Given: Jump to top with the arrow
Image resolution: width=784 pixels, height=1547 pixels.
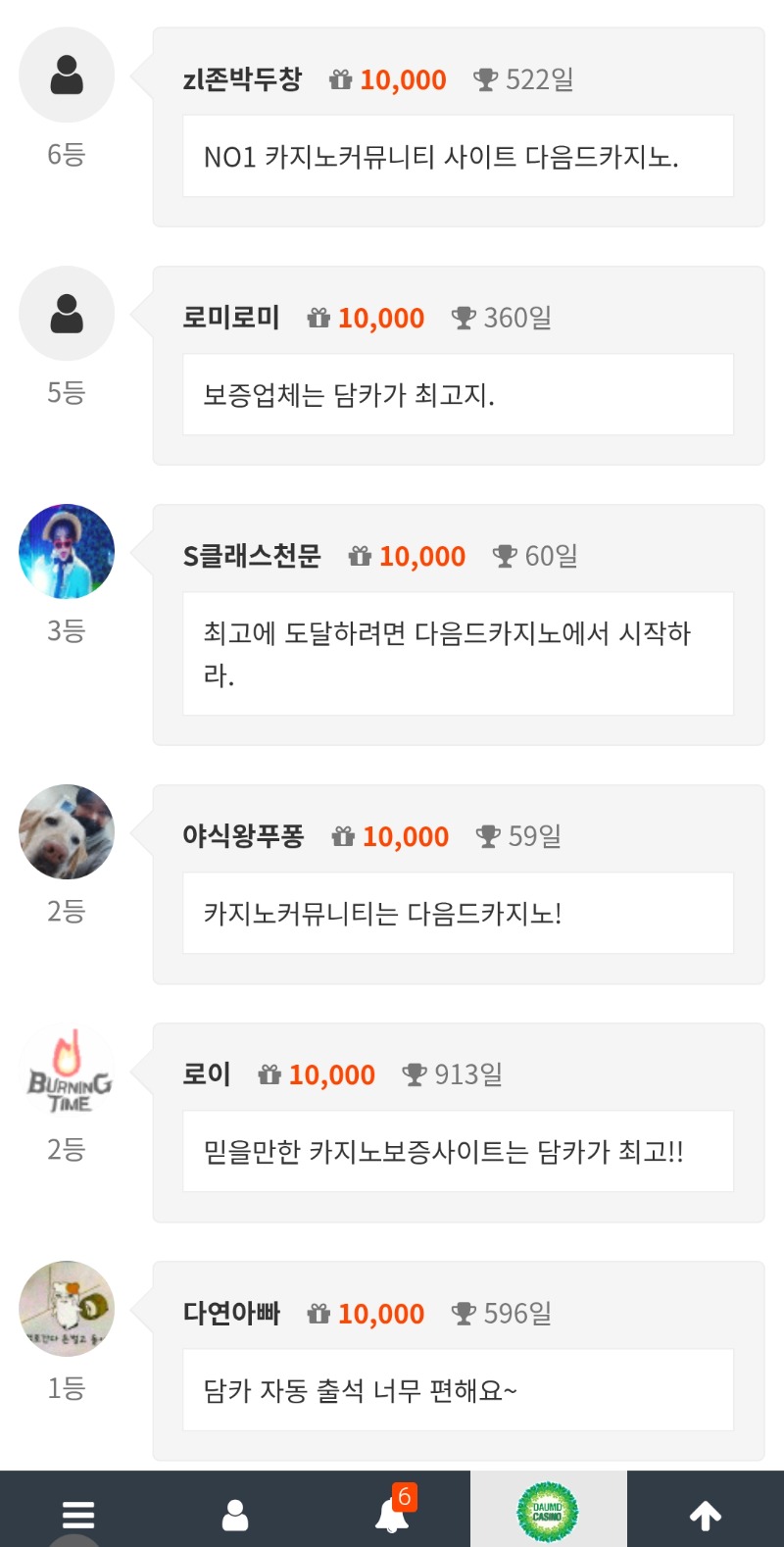Looking at the screenshot, I should 706,1515.
